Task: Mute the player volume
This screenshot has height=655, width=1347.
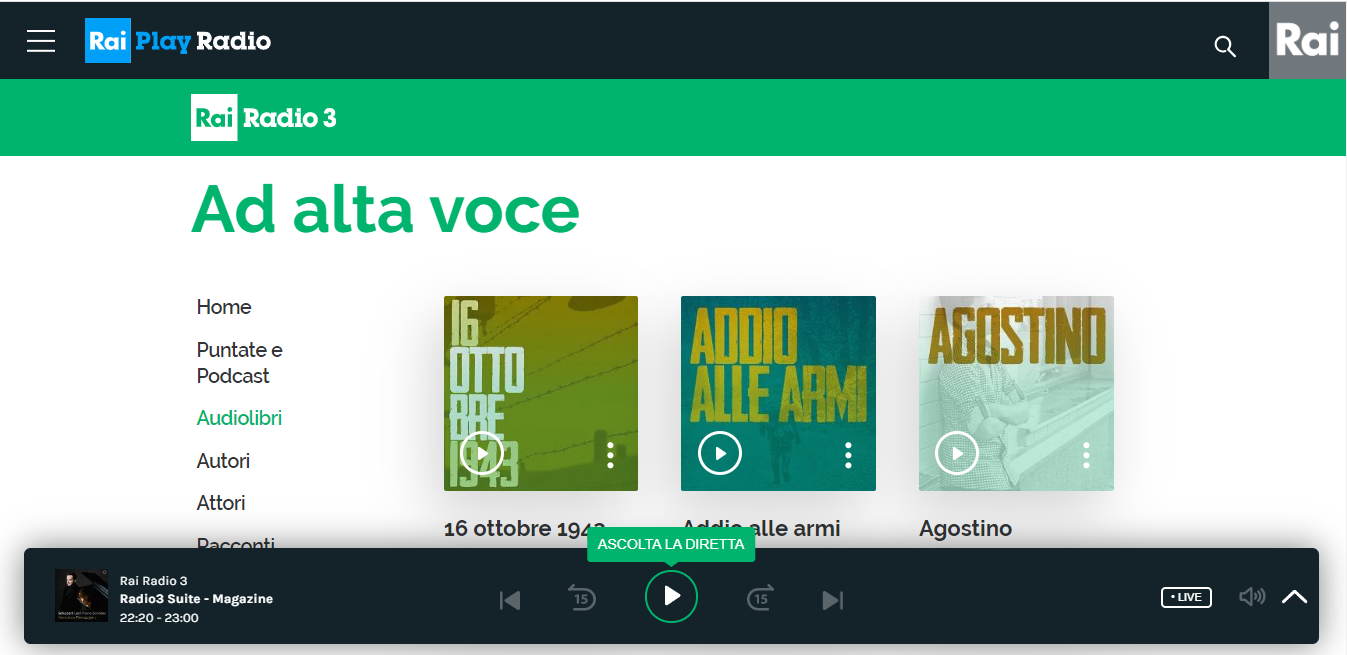Action: click(x=1251, y=597)
